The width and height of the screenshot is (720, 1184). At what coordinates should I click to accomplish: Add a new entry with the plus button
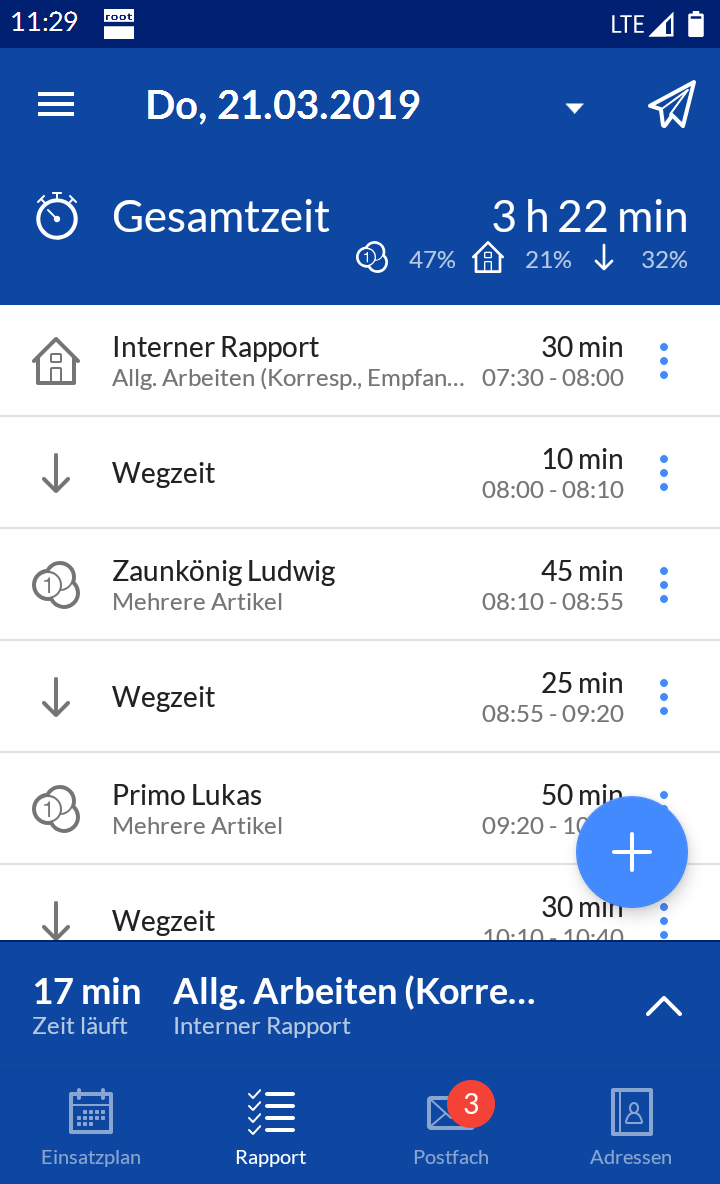pyautogui.click(x=632, y=852)
